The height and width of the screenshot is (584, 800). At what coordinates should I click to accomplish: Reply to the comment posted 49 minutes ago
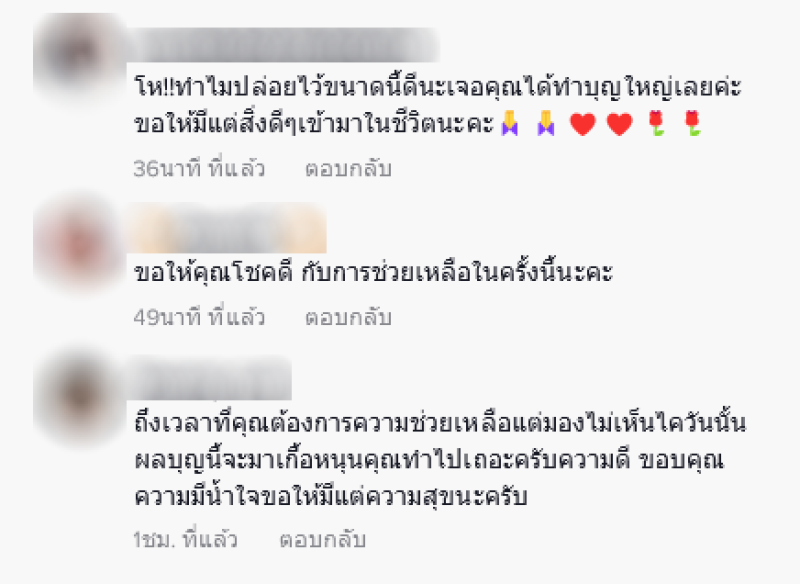pos(349,318)
